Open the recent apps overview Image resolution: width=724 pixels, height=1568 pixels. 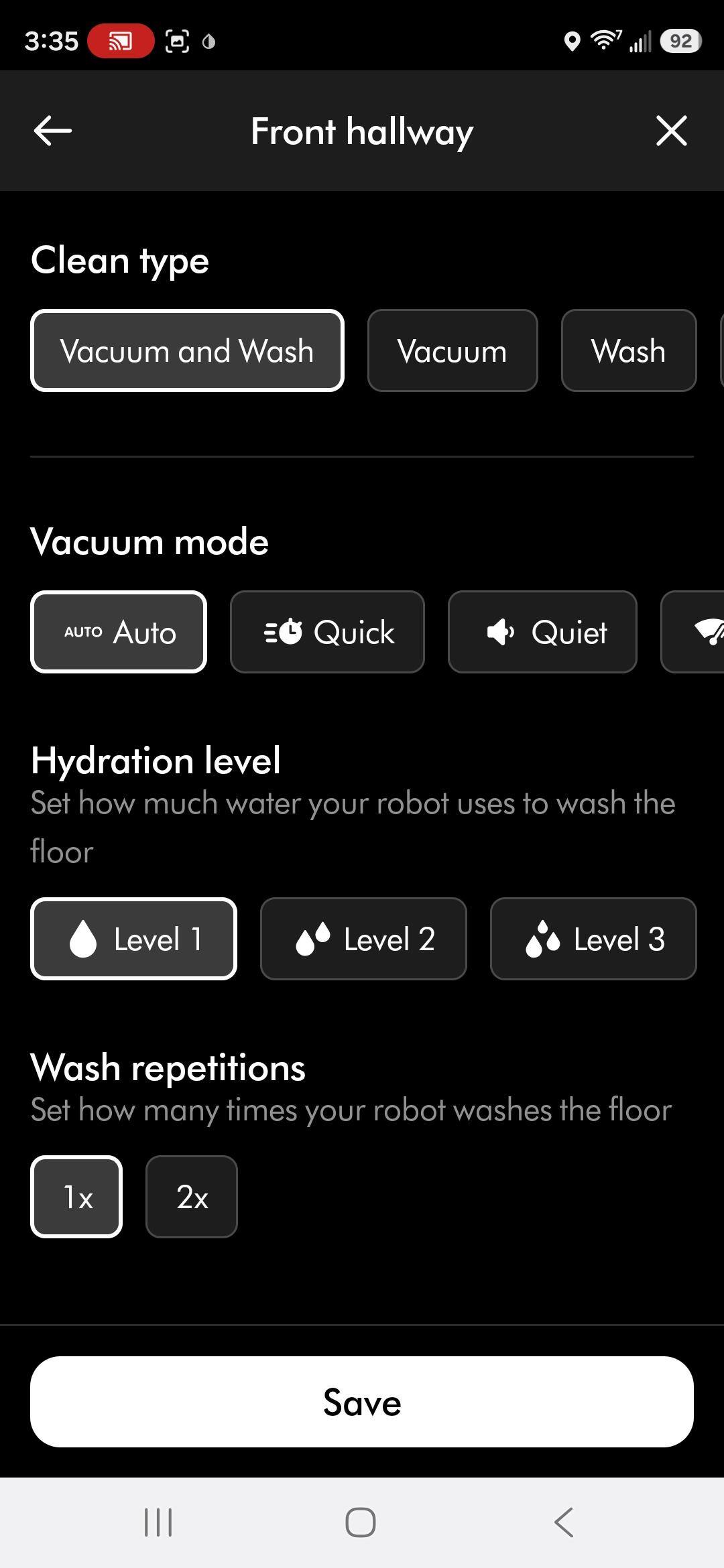tap(158, 1522)
